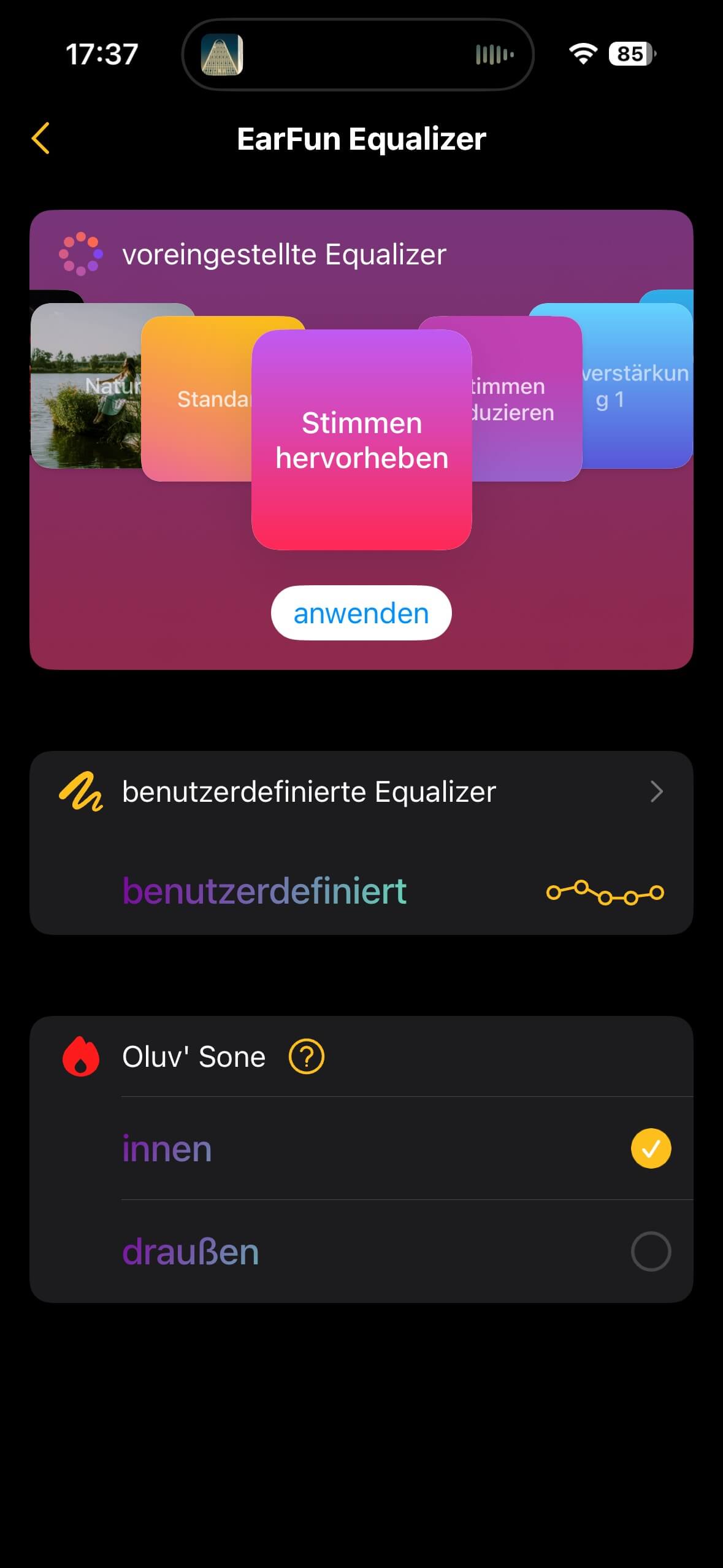The image size is (723, 1568).
Task: Show help for Oluv' Sone
Action: (306, 1057)
